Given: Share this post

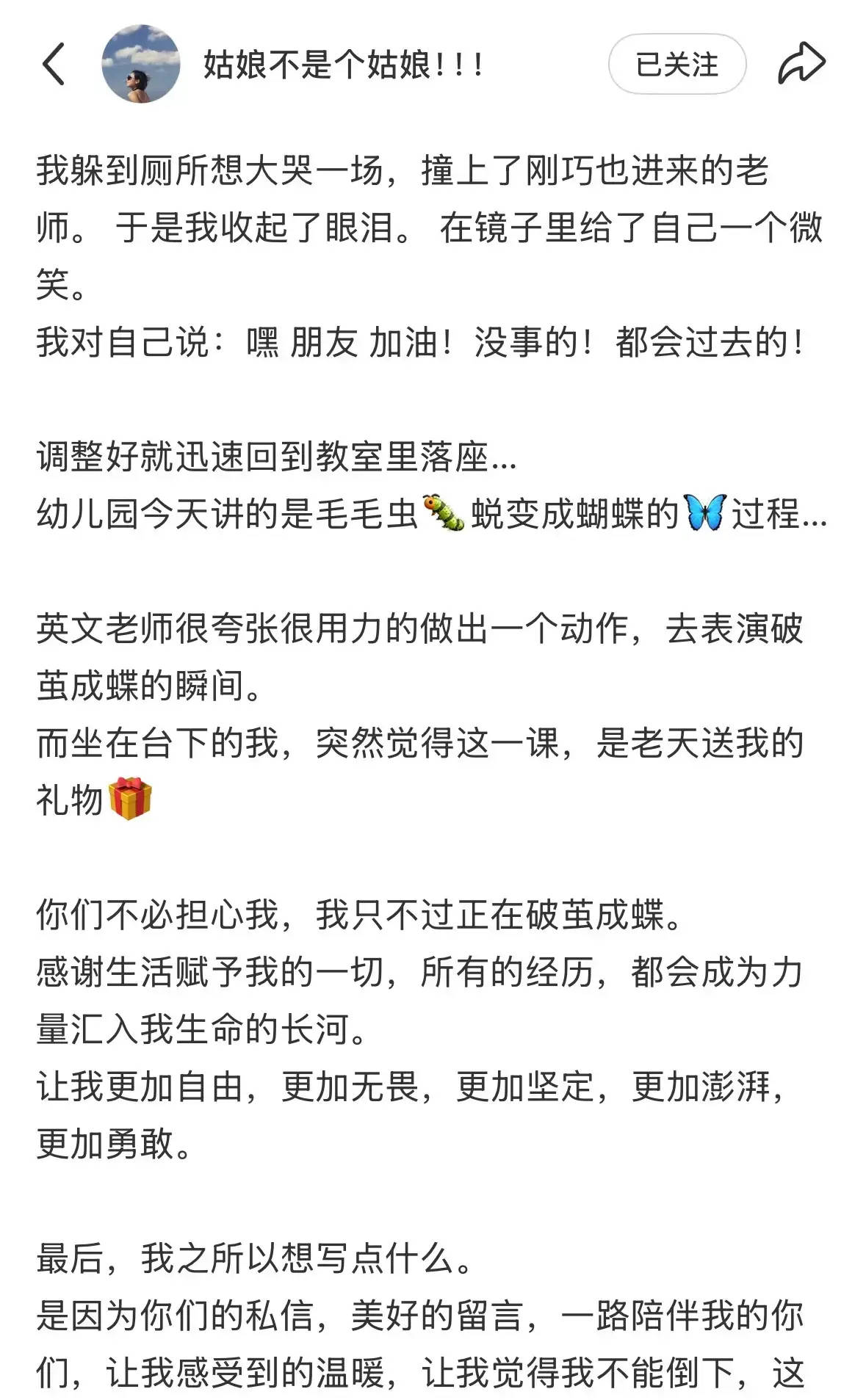Looking at the screenshot, I should tap(801, 63).
